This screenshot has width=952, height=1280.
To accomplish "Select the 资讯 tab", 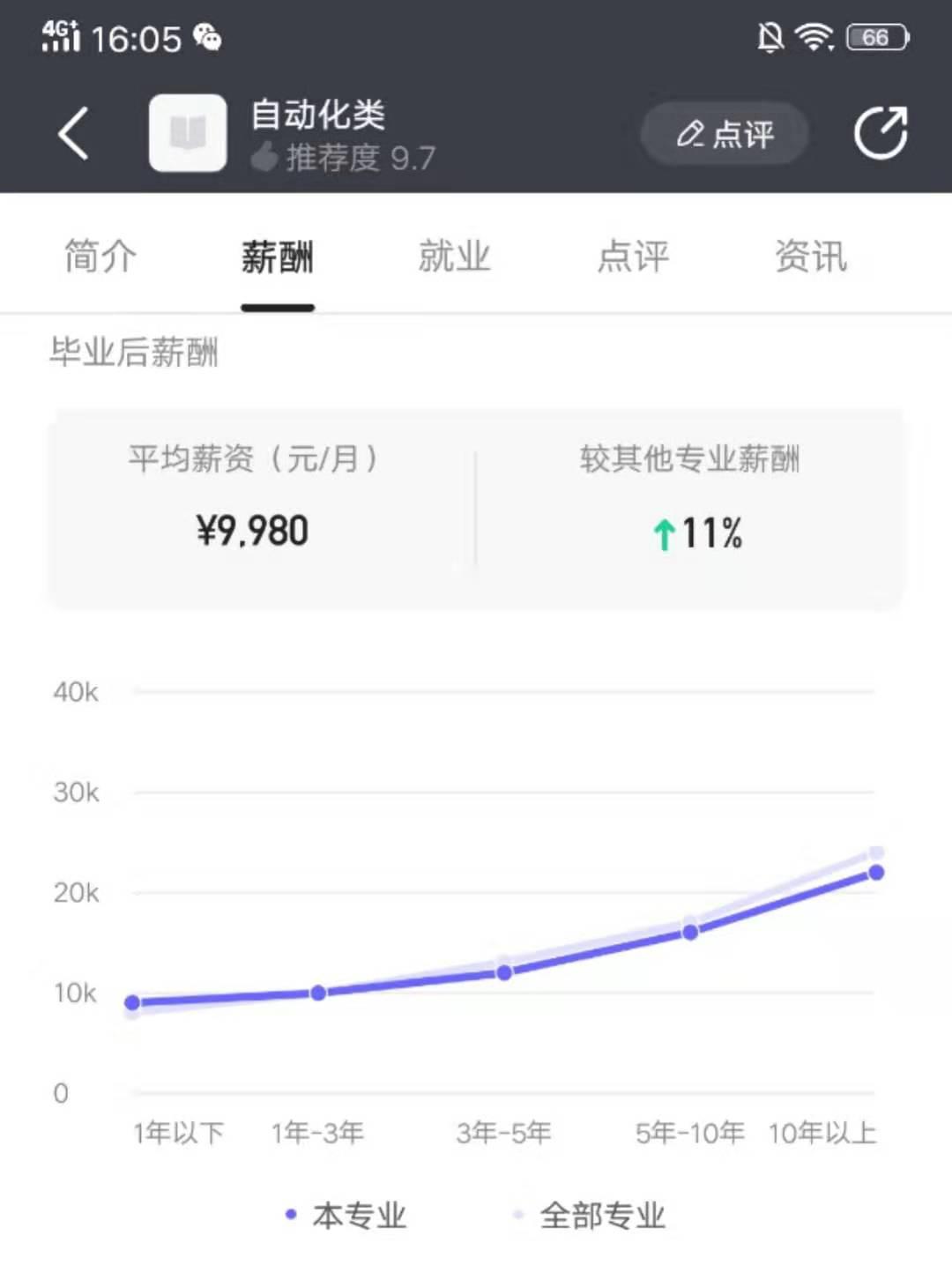I will tap(811, 257).
